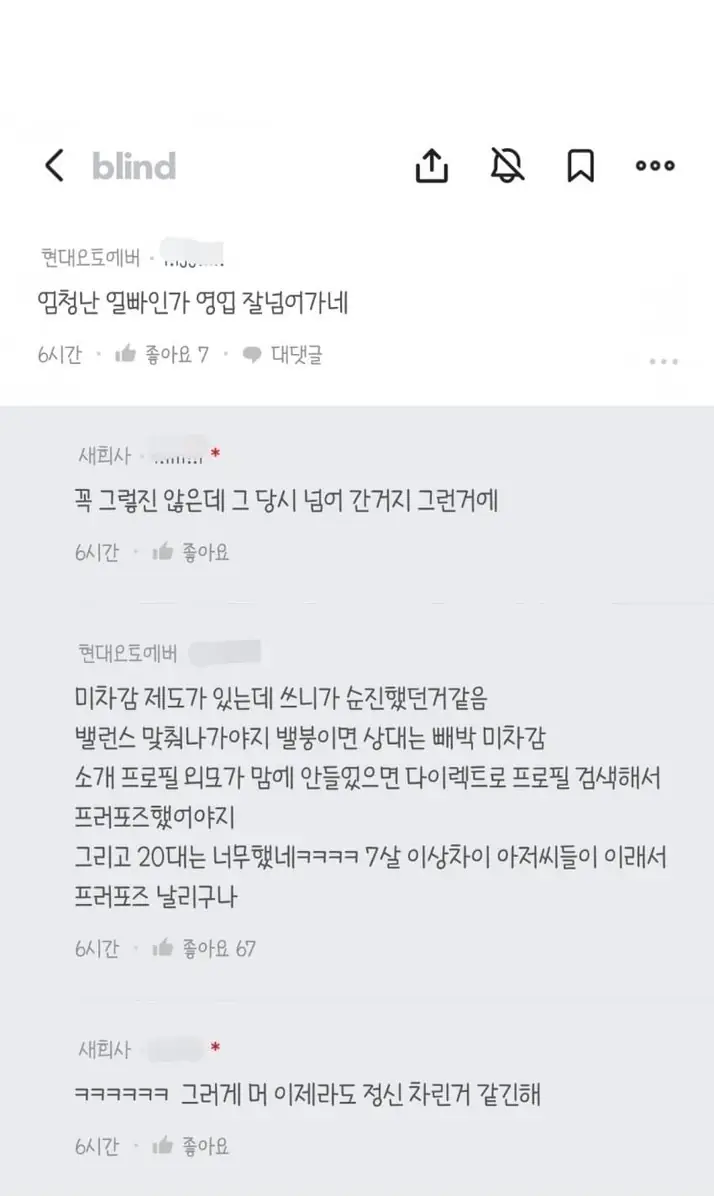This screenshot has width=714, height=1199.
Task: Share this Blind post
Action: [x=431, y=166]
